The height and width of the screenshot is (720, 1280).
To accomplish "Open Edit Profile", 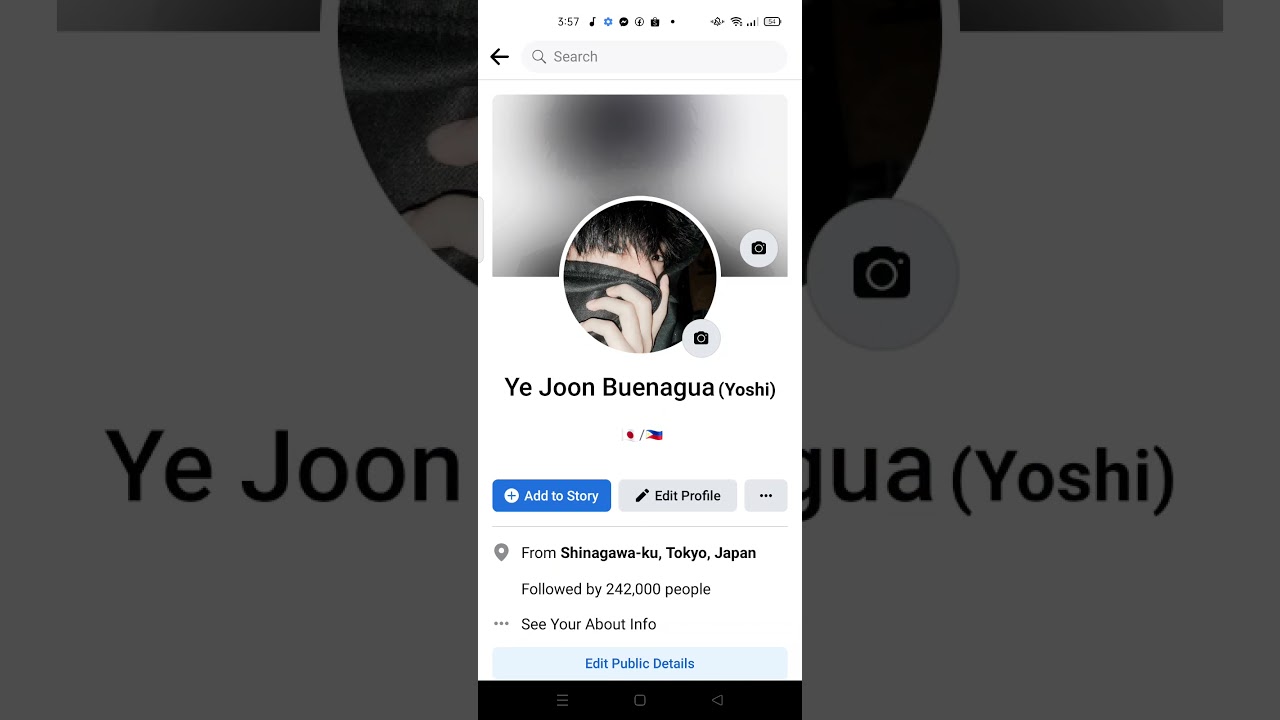I will pyautogui.click(x=677, y=496).
